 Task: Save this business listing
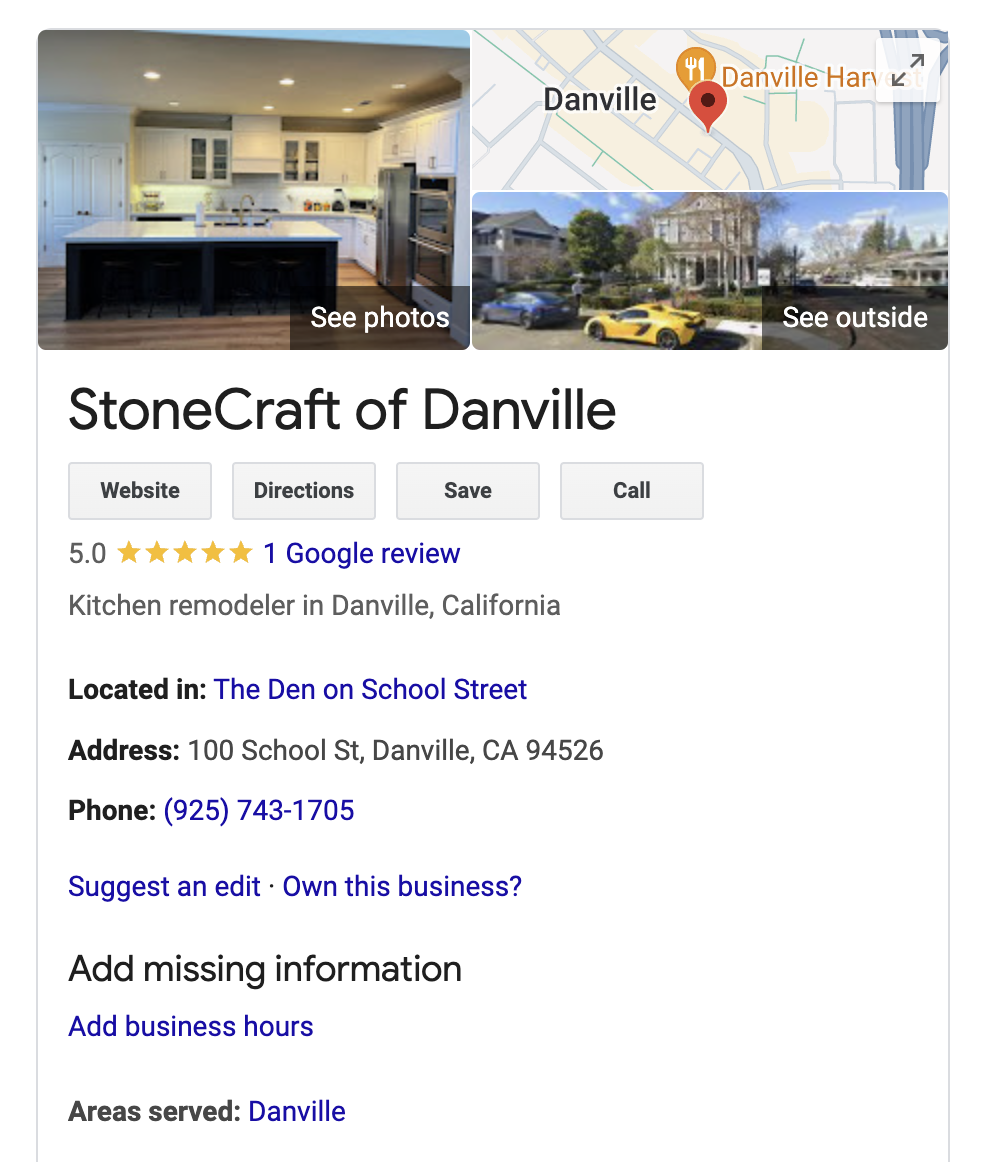(468, 491)
